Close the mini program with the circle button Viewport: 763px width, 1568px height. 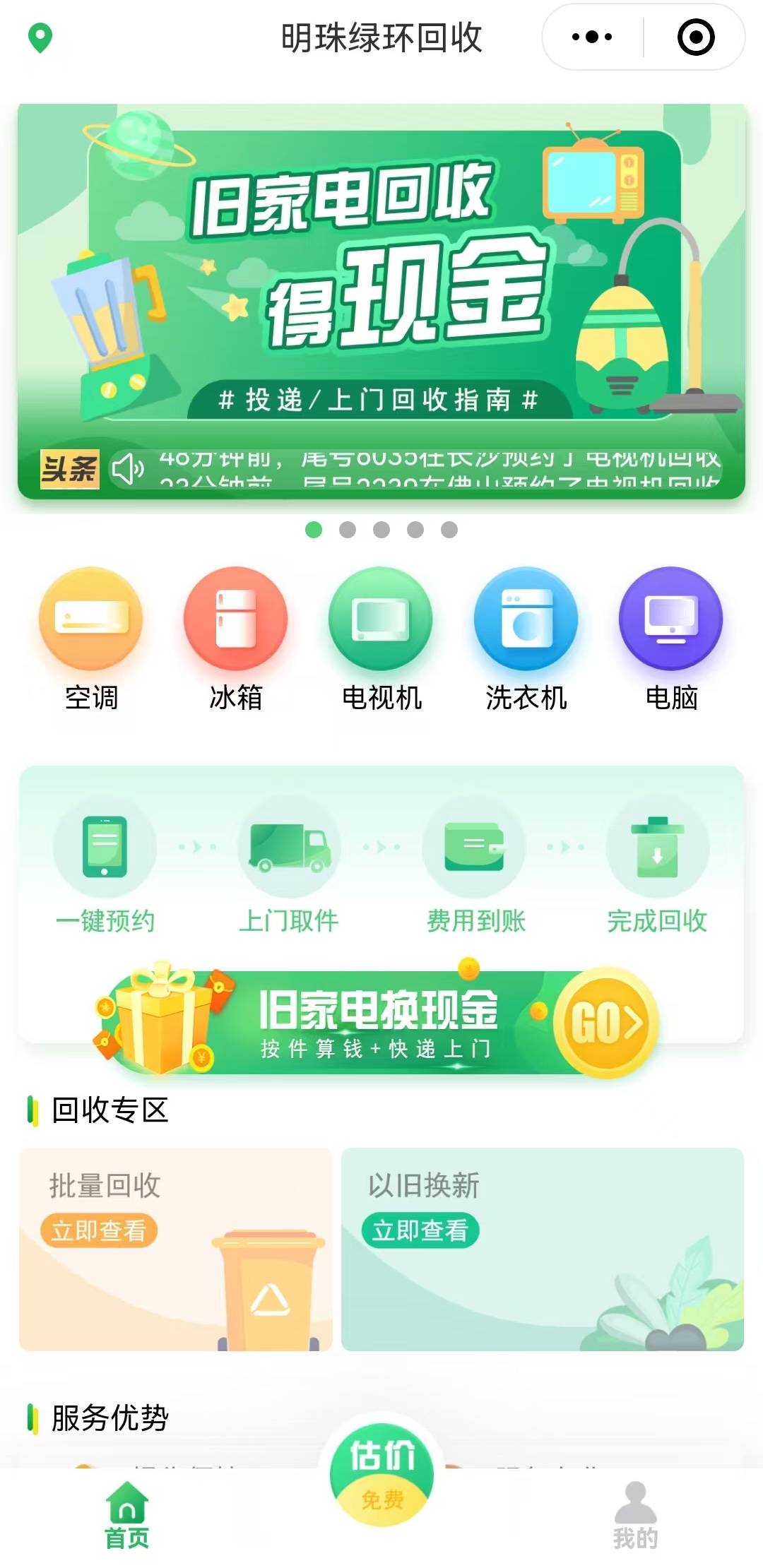tap(696, 37)
